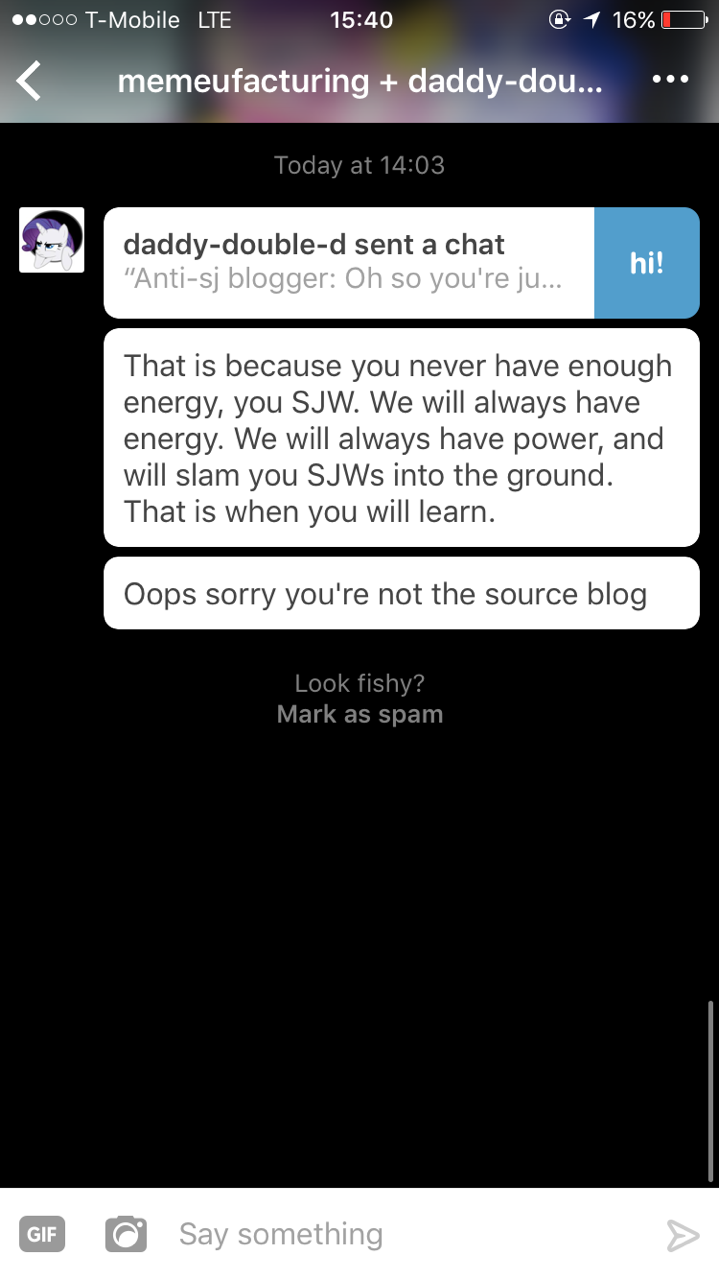The height and width of the screenshot is (1280, 719).
Task: Mark this conversation as spam
Action: pyautogui.click(x=360, y=714)
